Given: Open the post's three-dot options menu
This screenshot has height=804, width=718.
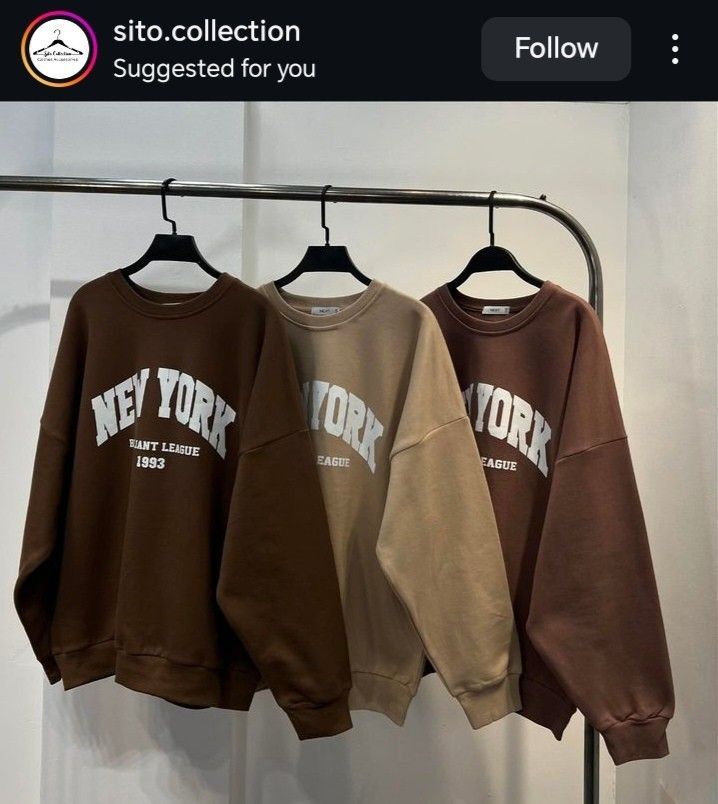Looking at the screenshot, I should (676, 48).
